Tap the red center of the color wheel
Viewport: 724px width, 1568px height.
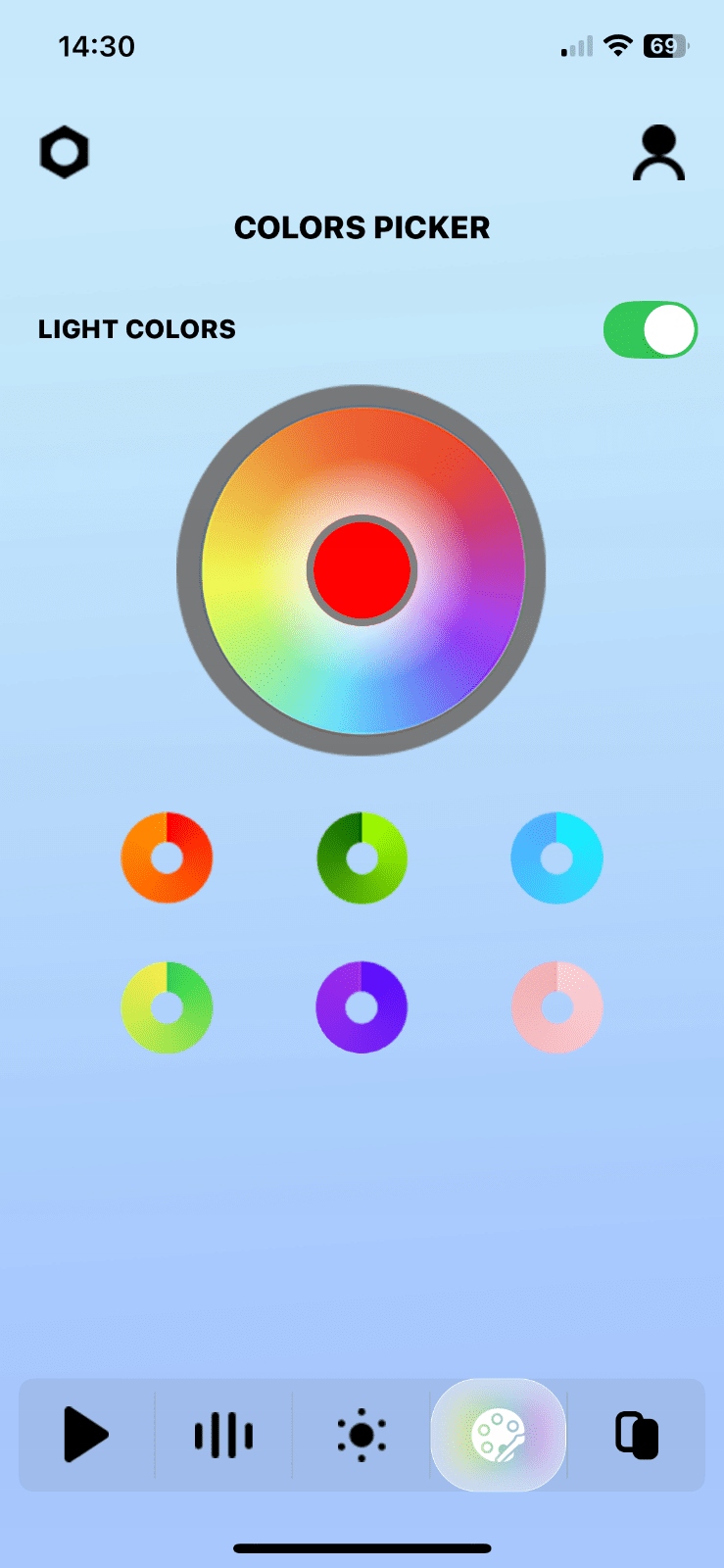(x=362, y=570)
